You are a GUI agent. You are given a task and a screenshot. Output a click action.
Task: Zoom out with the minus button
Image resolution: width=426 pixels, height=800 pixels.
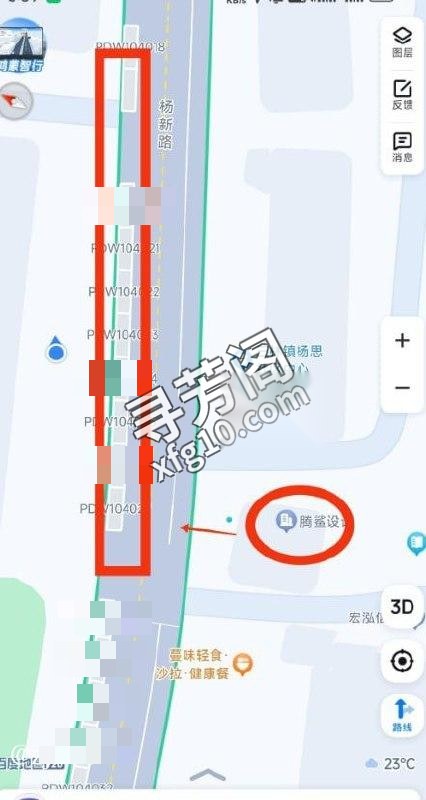click(403, 388)
